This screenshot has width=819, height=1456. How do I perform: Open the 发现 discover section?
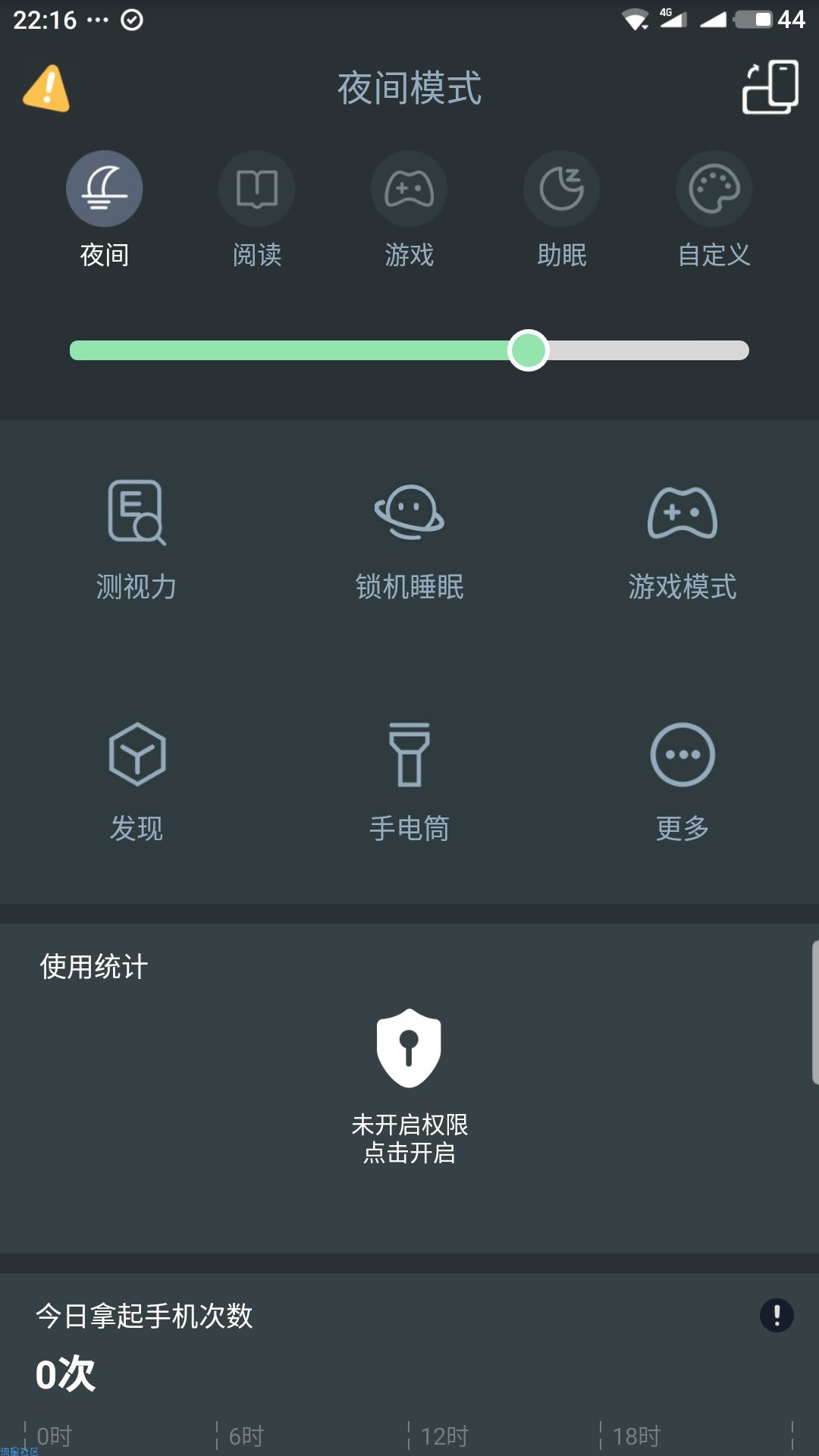(x=136, y=782)
